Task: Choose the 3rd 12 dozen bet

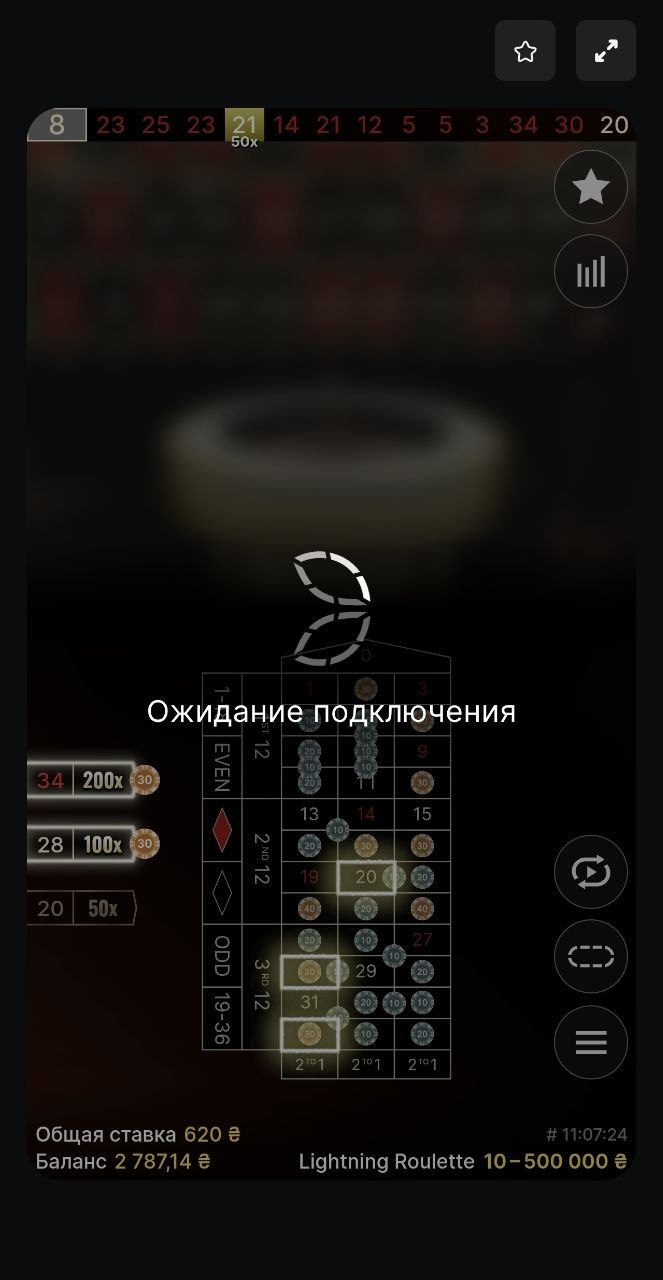Action: point(262,987)
